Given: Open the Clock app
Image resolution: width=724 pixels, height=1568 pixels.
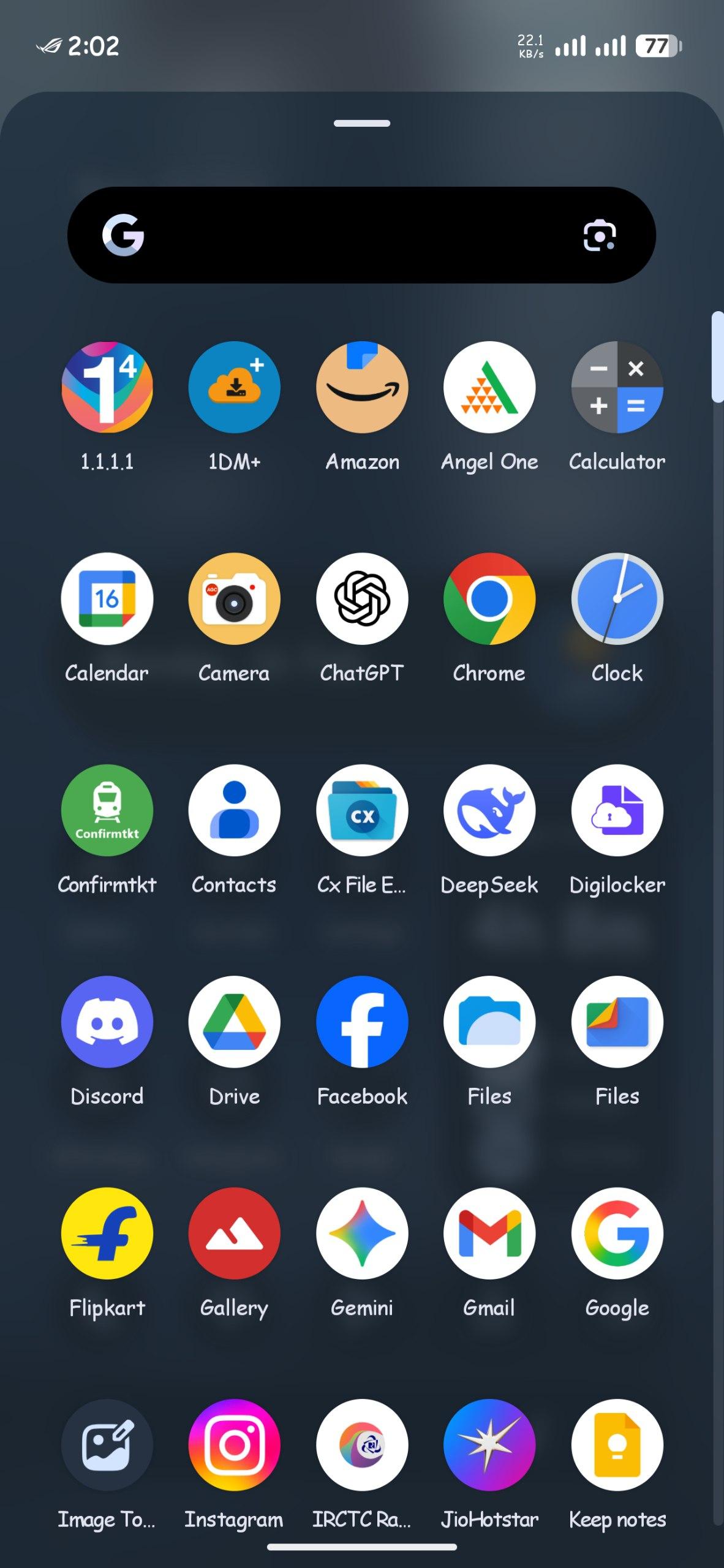Looking at the screenshot, I should pos(617,598).
